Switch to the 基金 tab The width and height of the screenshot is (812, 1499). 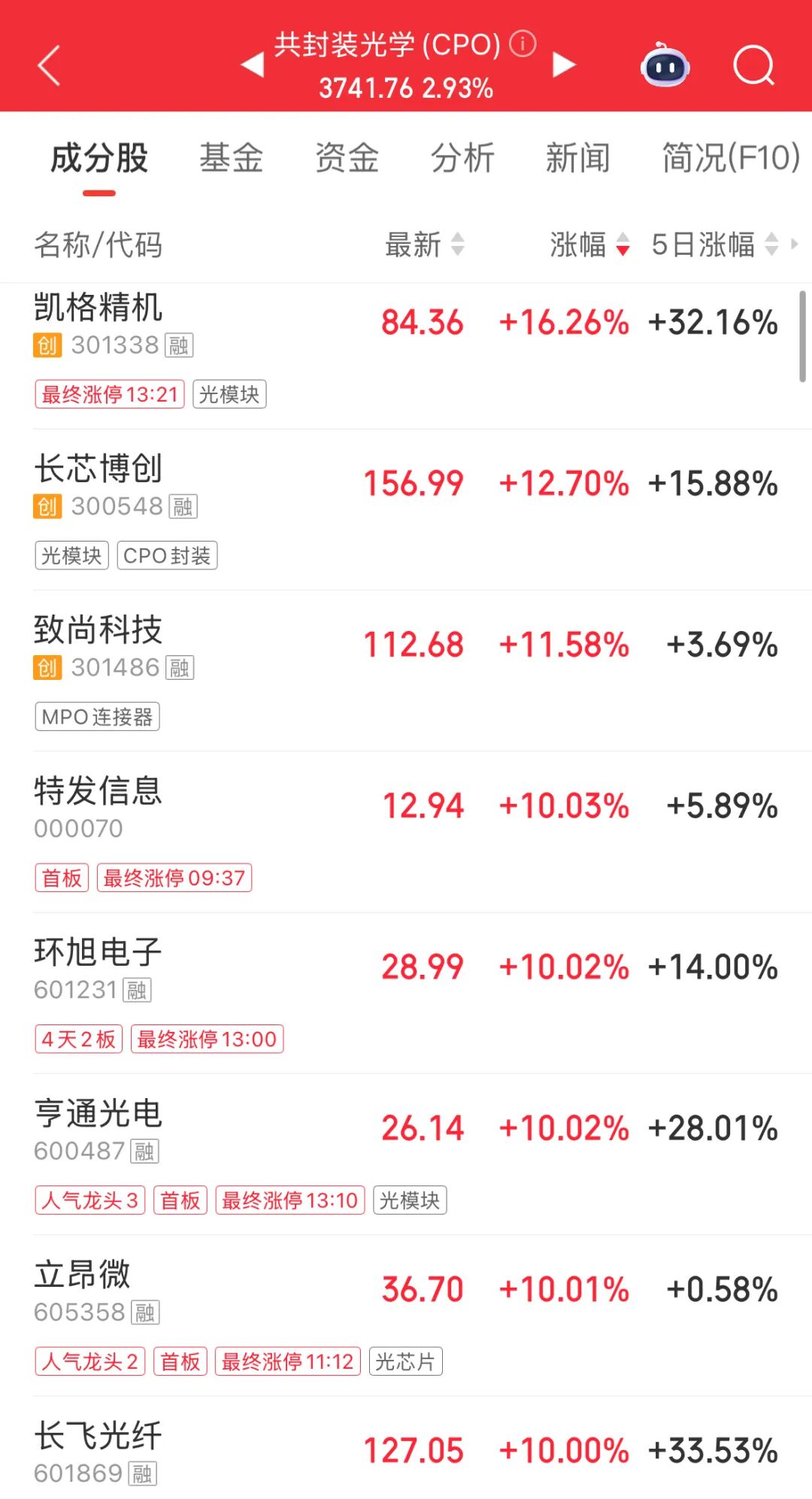[x=231, y=158]
